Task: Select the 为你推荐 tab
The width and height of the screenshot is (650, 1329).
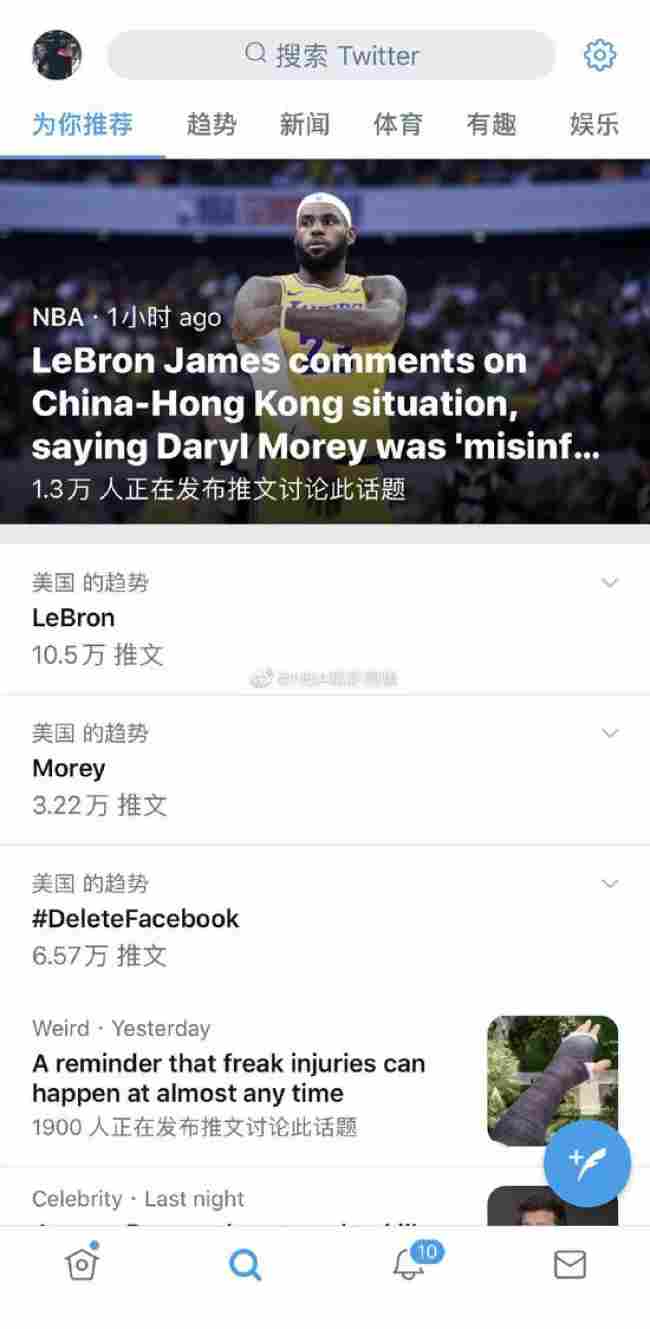Action: 82,125
